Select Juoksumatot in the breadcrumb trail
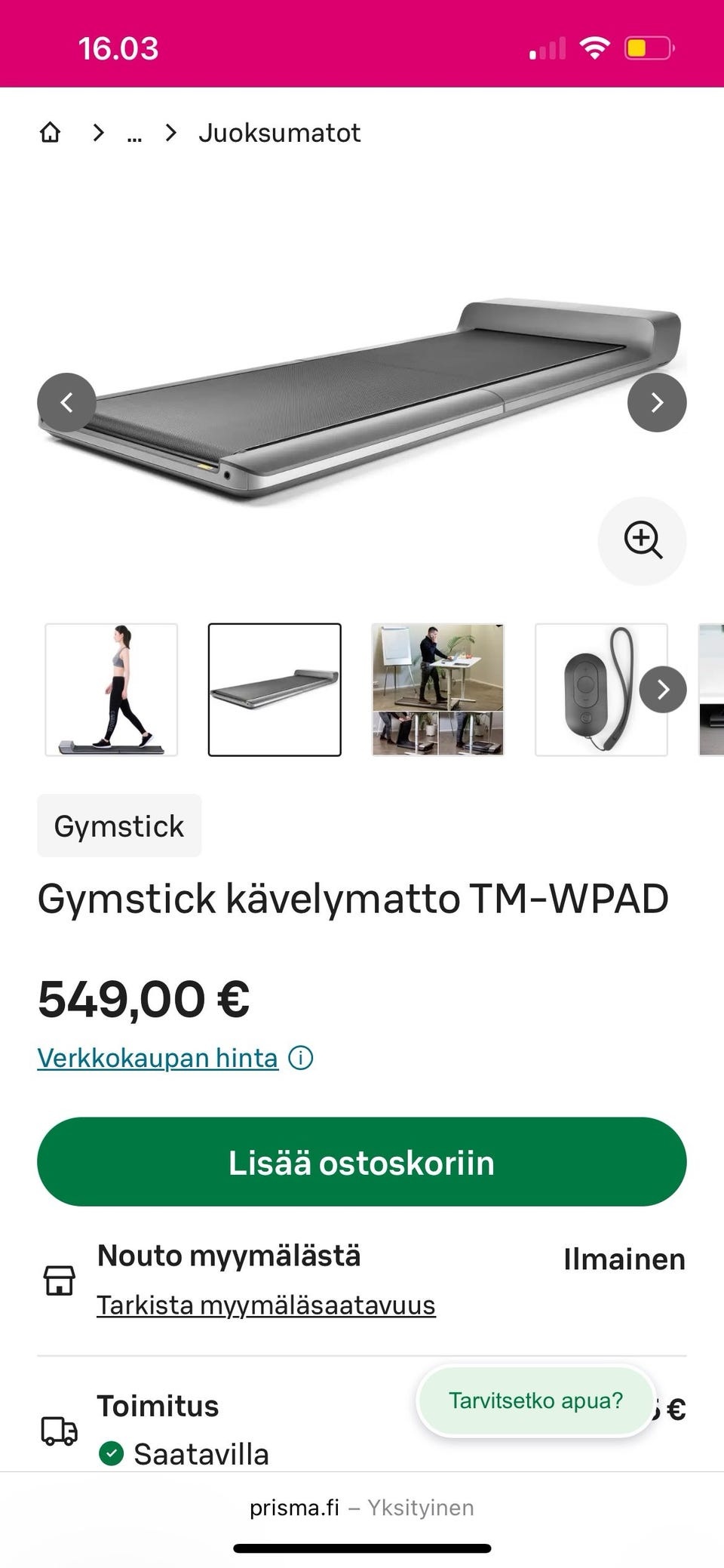Screen dimensions: 724x1568 tap(279, 132)
